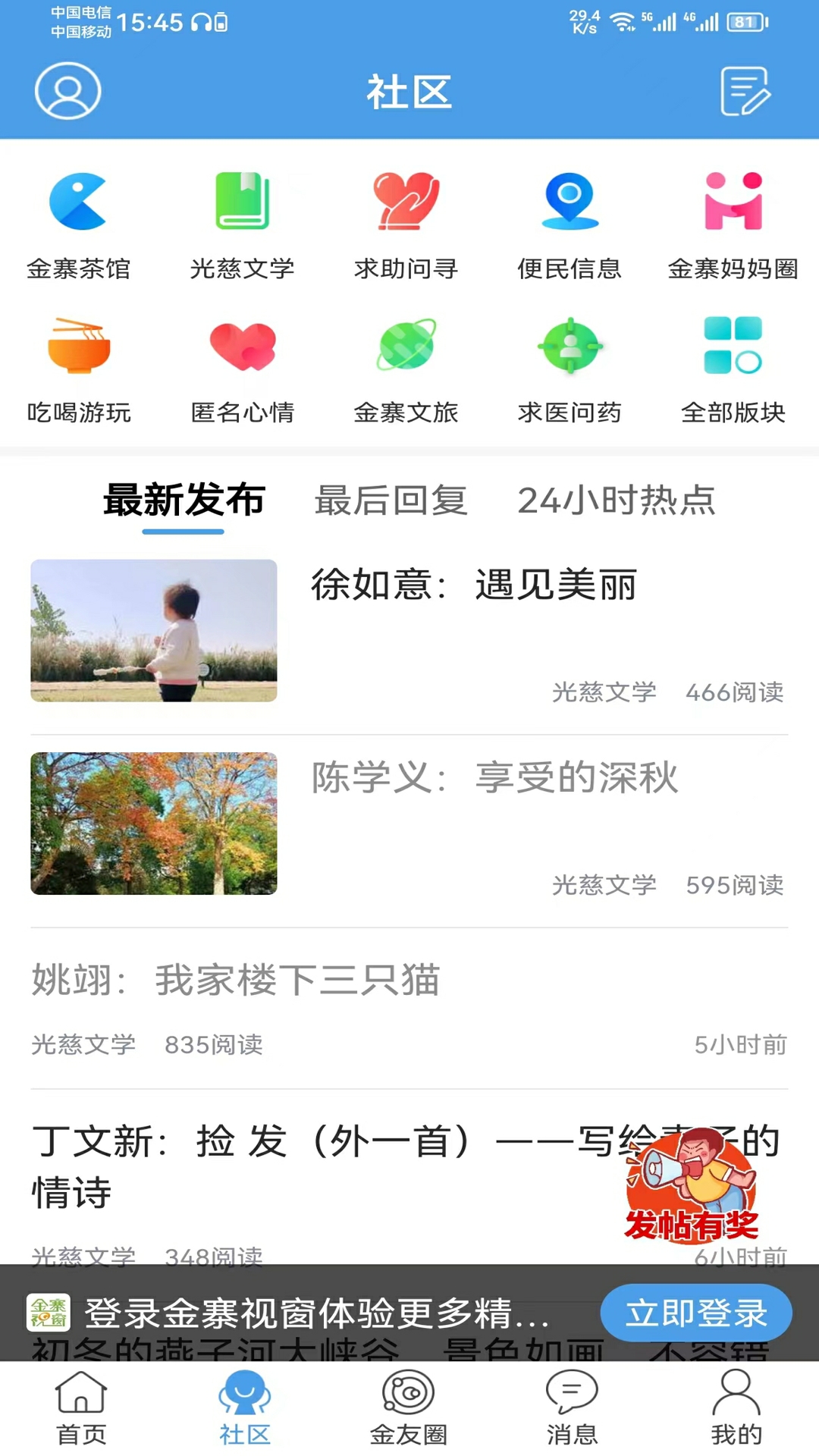Switch to 24小时热点 tab
819x1456 pixels.
click(617, 500)
